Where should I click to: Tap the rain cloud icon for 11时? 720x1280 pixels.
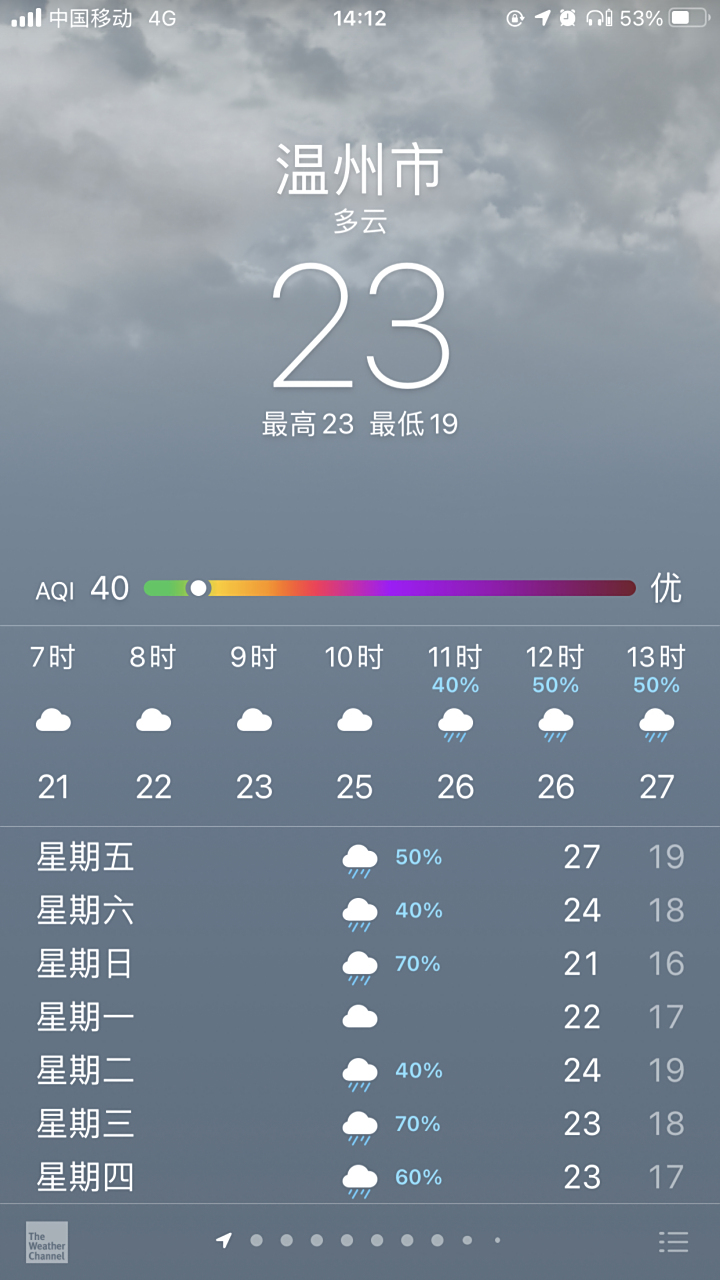pyautogui.click(x=456, y=722)
